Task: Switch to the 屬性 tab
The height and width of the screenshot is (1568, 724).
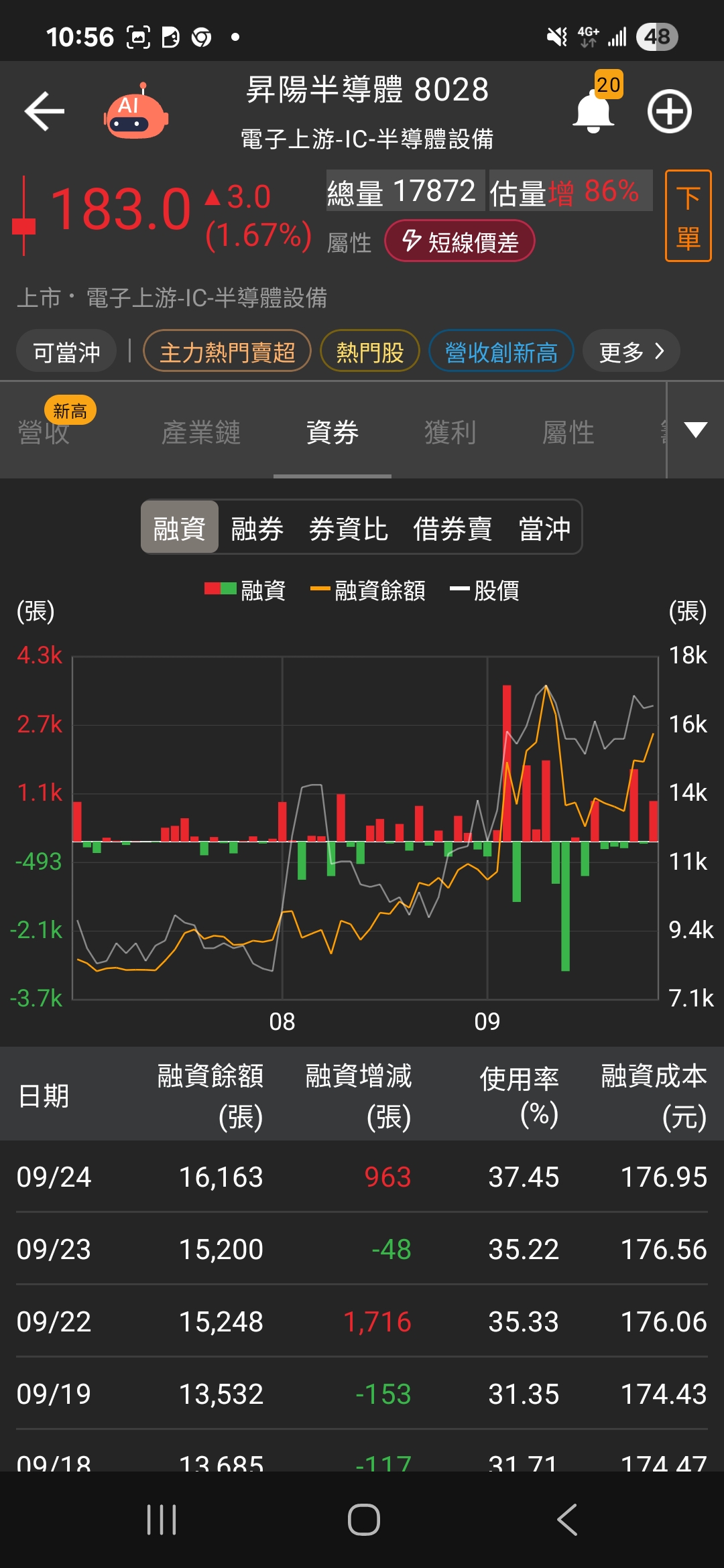Action: tap(568, 432)
